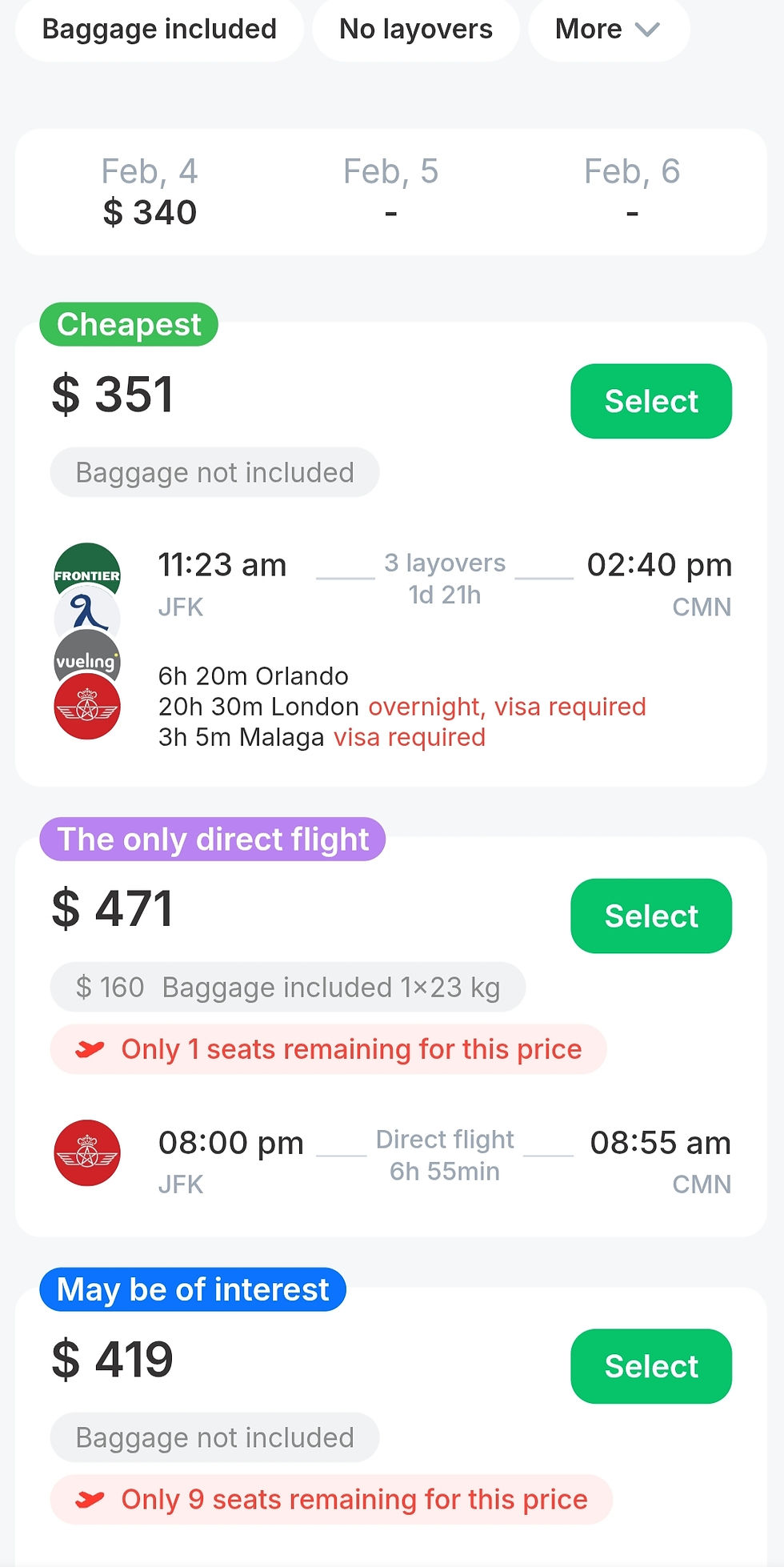Toggle the Baggage included filter

click(158, 29)
